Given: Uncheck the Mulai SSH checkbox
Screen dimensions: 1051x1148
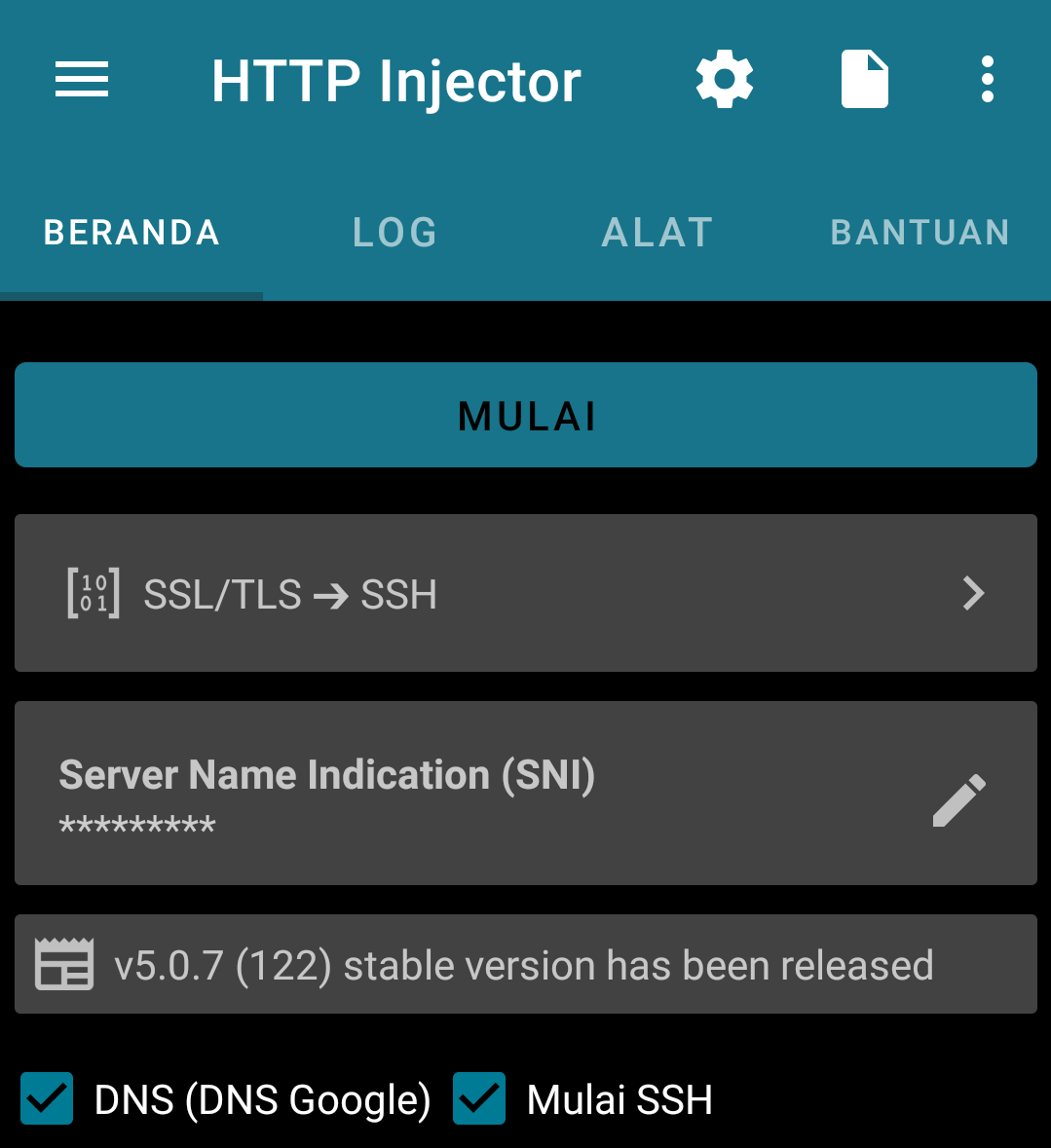Looking at the screenshot, I should [479, 1098].
